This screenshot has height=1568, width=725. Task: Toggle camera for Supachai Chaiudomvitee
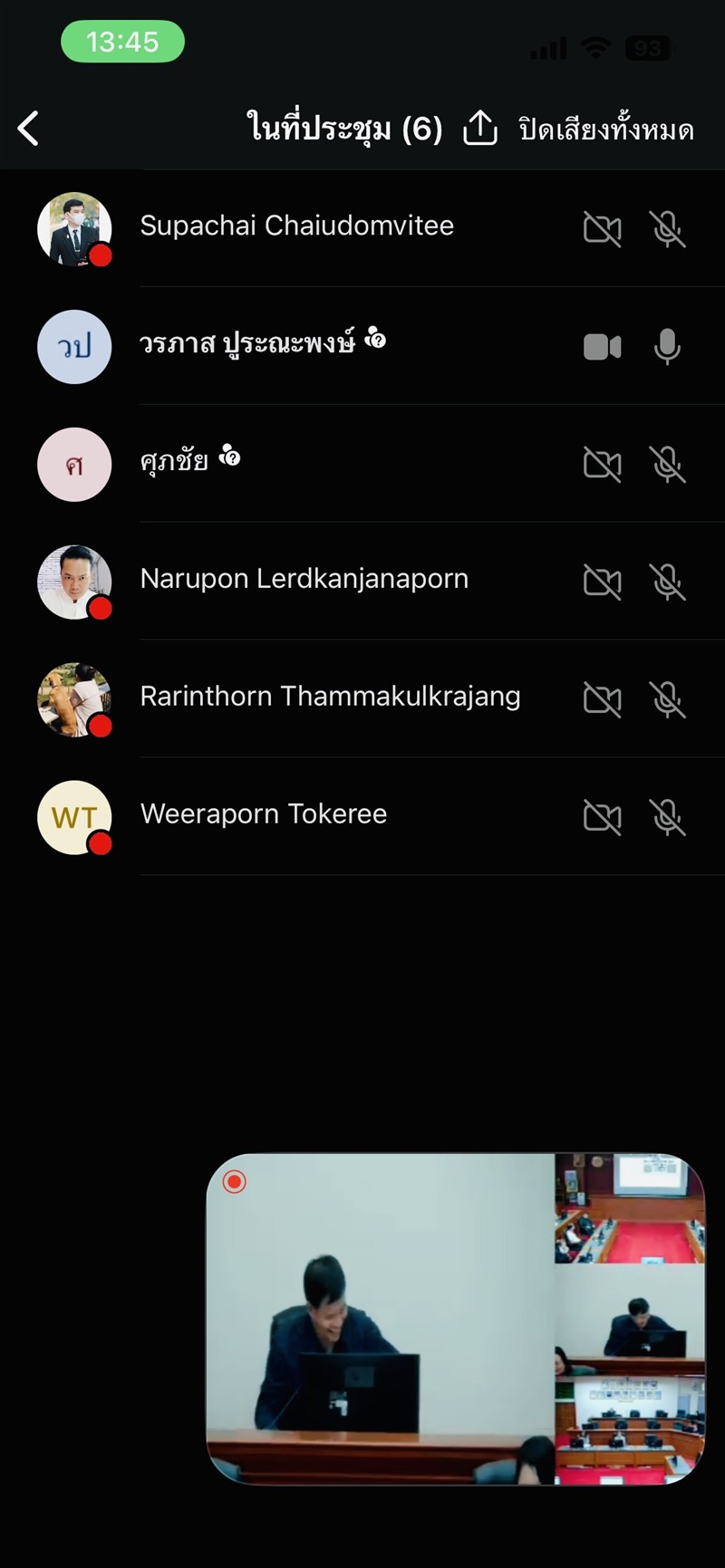click(602, 229)
